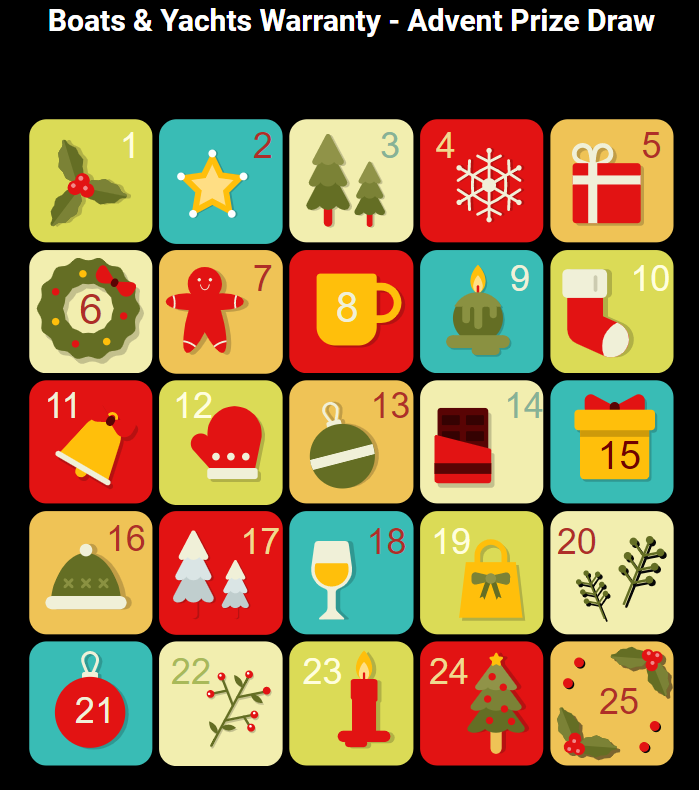The height and width of the screenshot is (790, 699).
Task: Open door 13 with the bauble
Action: (x=351, y=441)
